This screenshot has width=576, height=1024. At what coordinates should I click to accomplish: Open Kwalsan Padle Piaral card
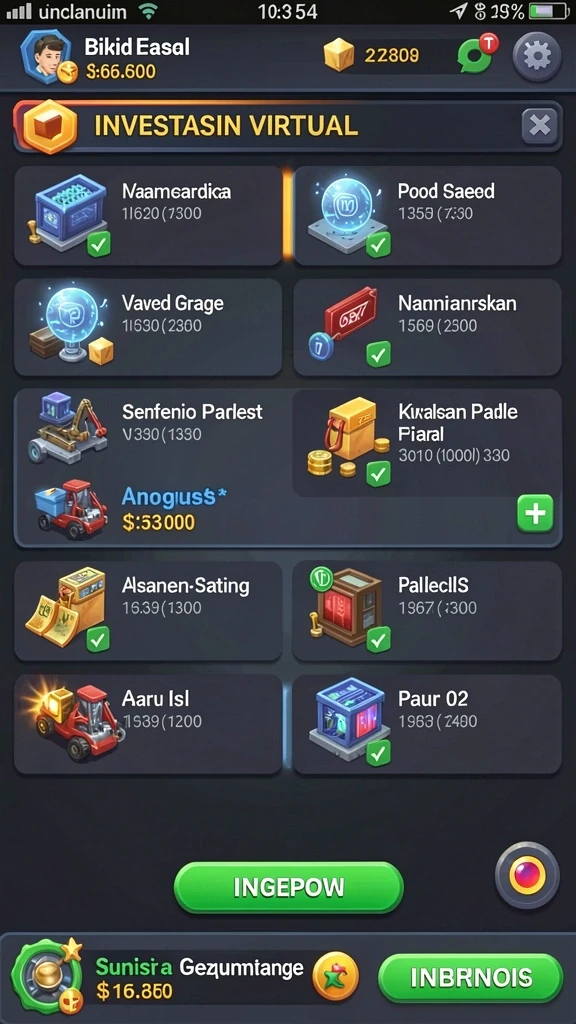coord(427,443)
